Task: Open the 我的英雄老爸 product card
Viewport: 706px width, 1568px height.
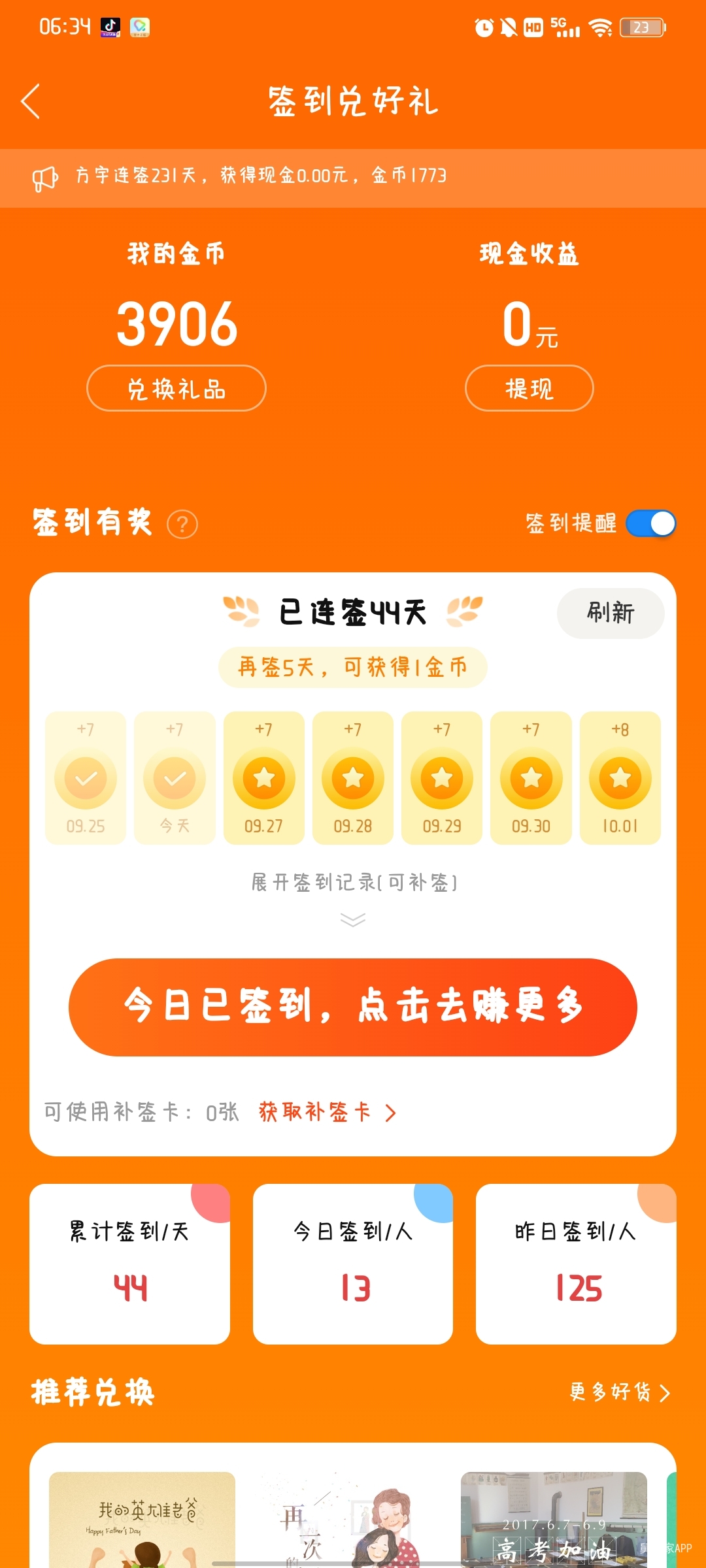Action: coord(142,1519)
